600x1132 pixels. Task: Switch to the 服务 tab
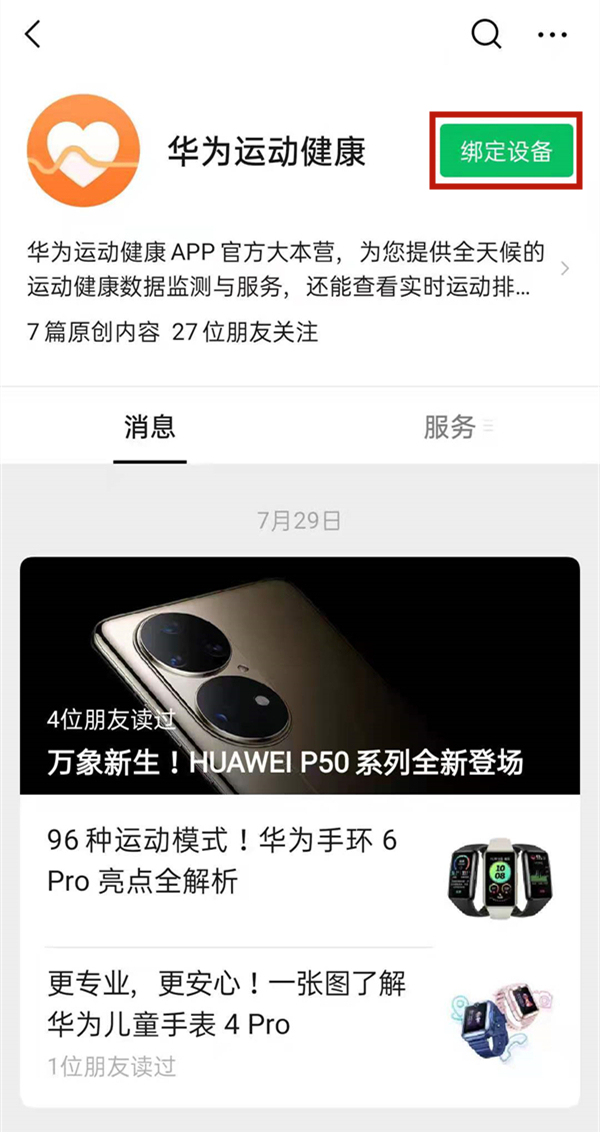click(x=450, y=428)
